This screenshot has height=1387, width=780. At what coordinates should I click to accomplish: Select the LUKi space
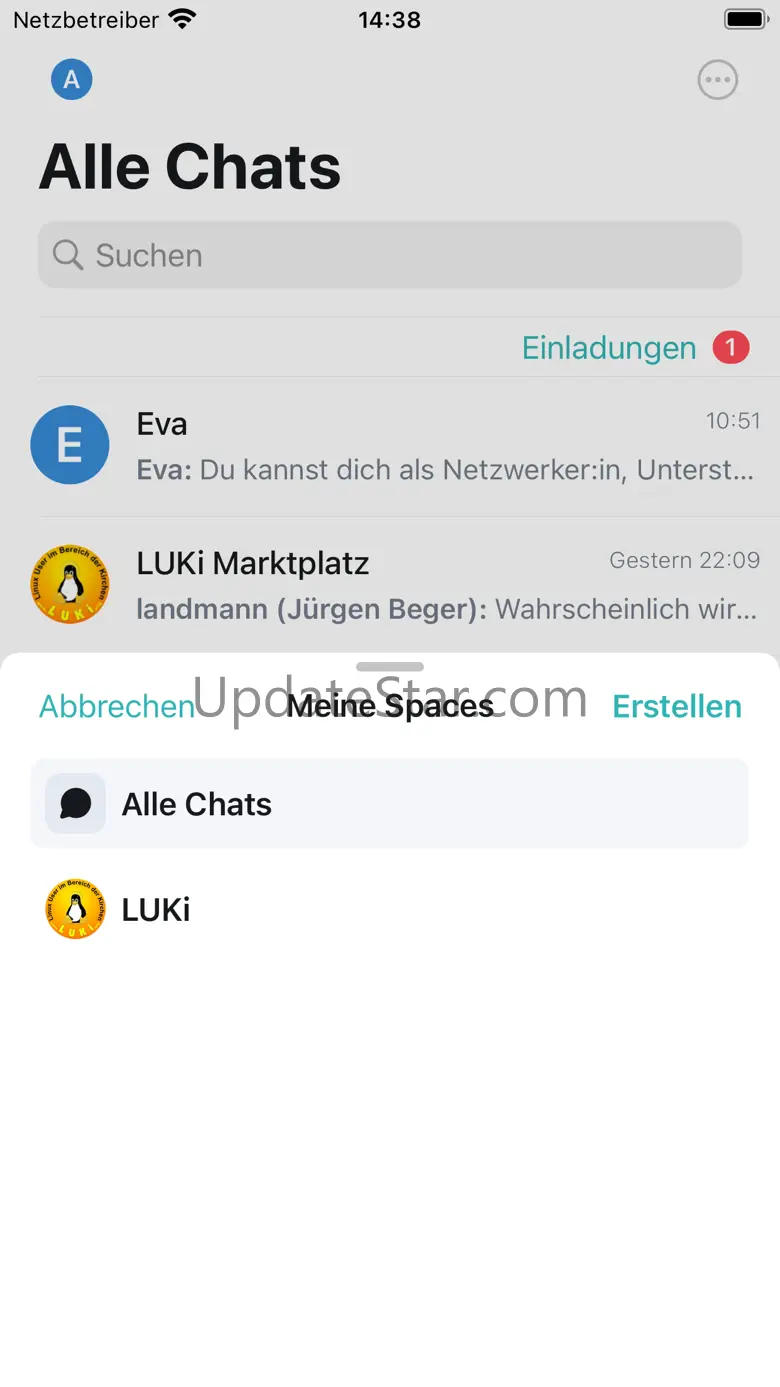[389, 910]
